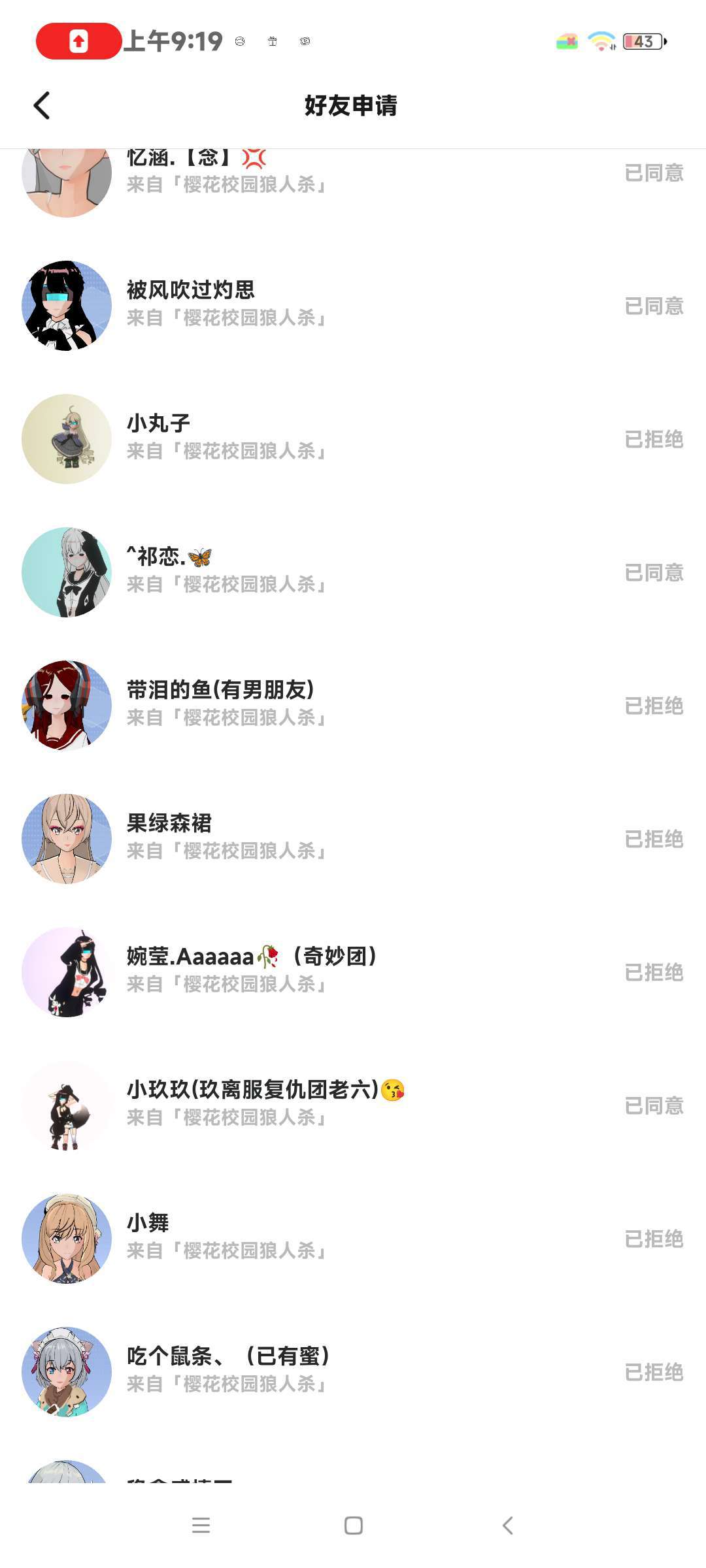Open the row for 小玖玖(玖离服复仇团老六)
This screenshot has width=706, height=1568.
tap(353, 1105)
